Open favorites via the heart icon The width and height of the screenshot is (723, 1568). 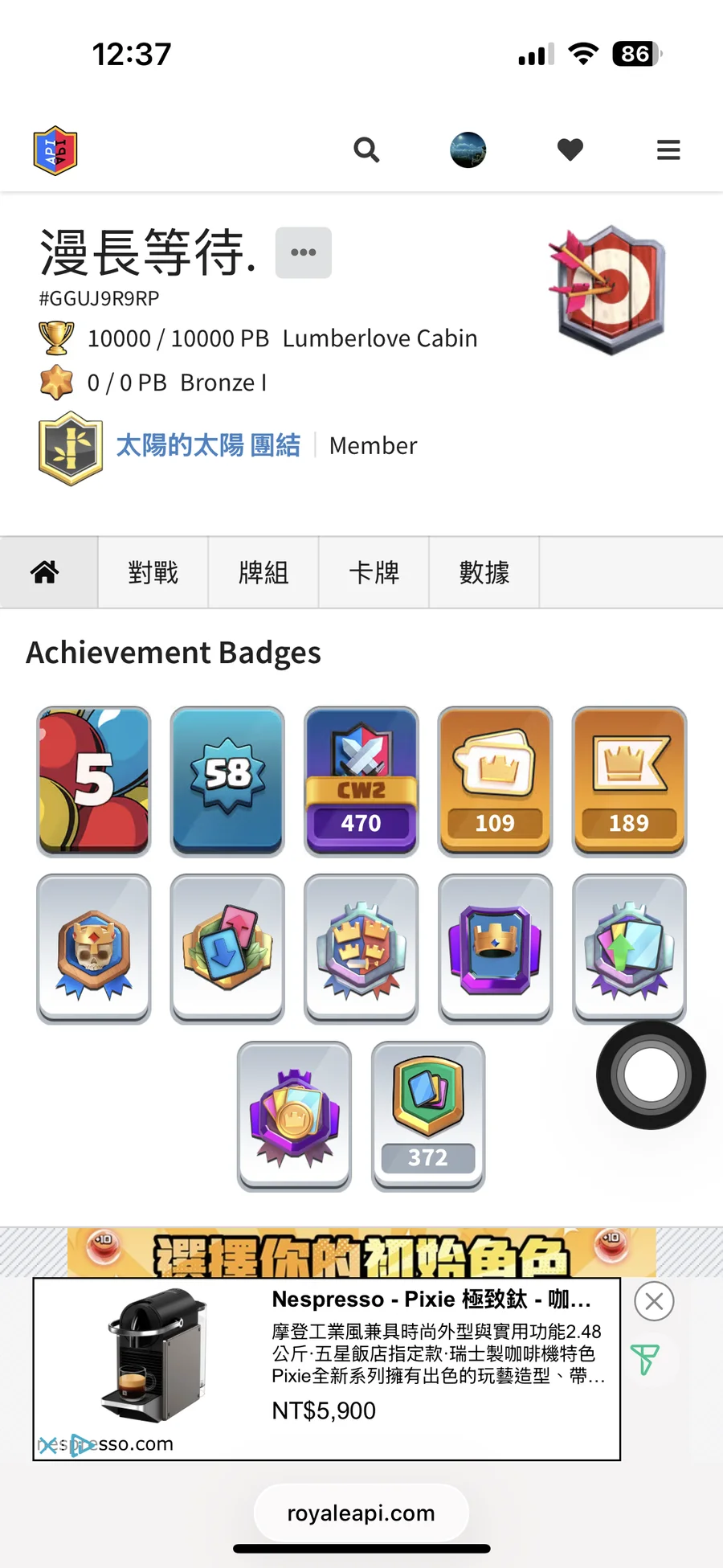(570, 149)
